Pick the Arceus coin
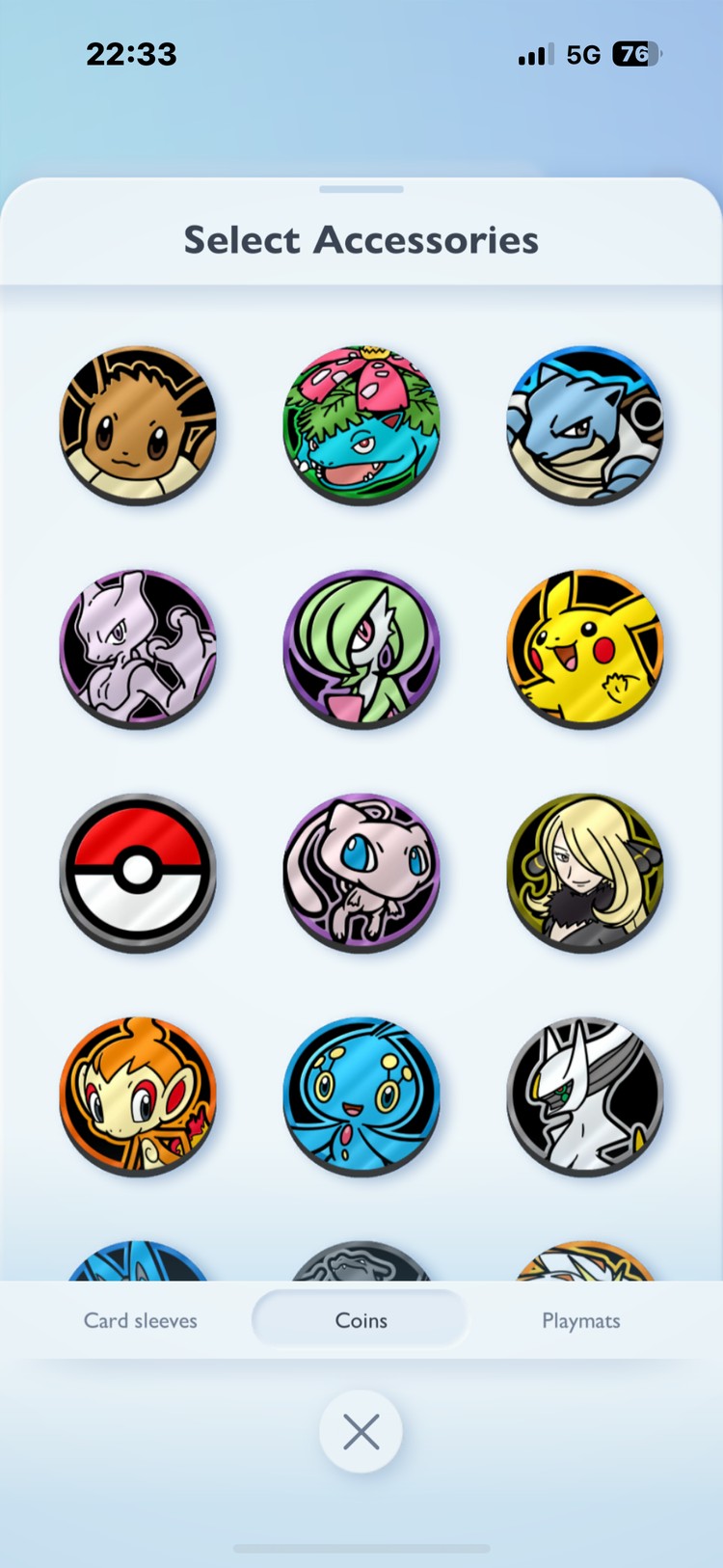Viewport: 723px width, 1568px height. [x=585, y=1096]
